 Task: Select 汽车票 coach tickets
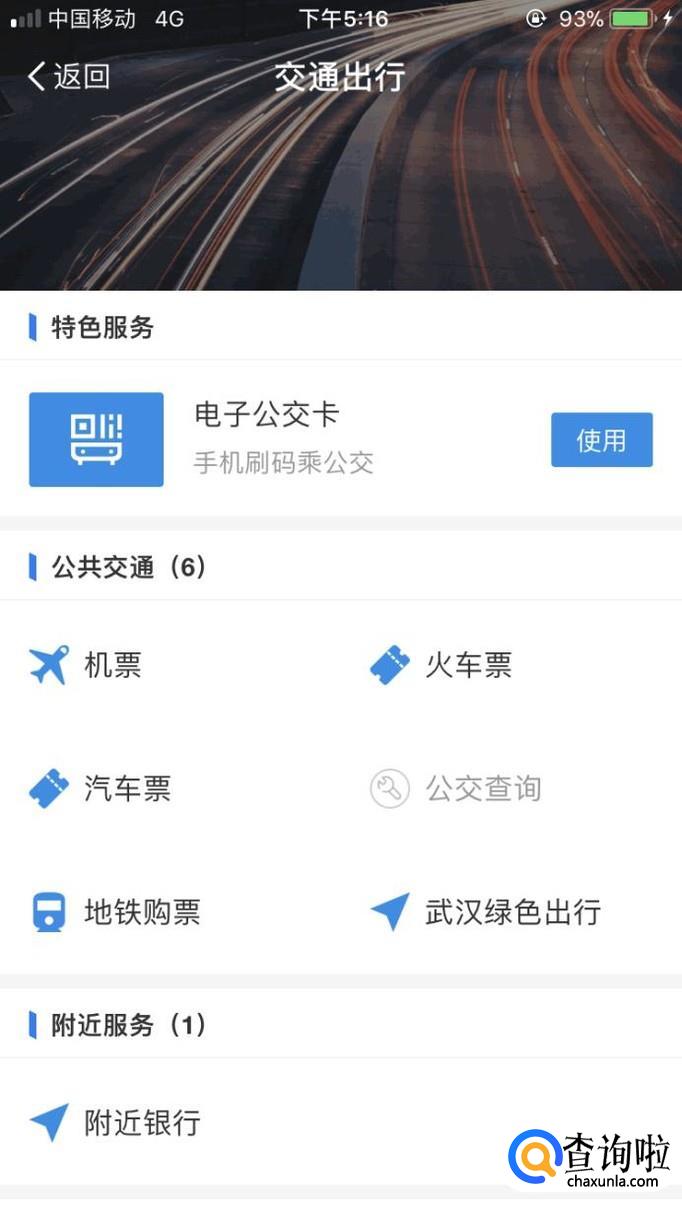click(101, 789)
